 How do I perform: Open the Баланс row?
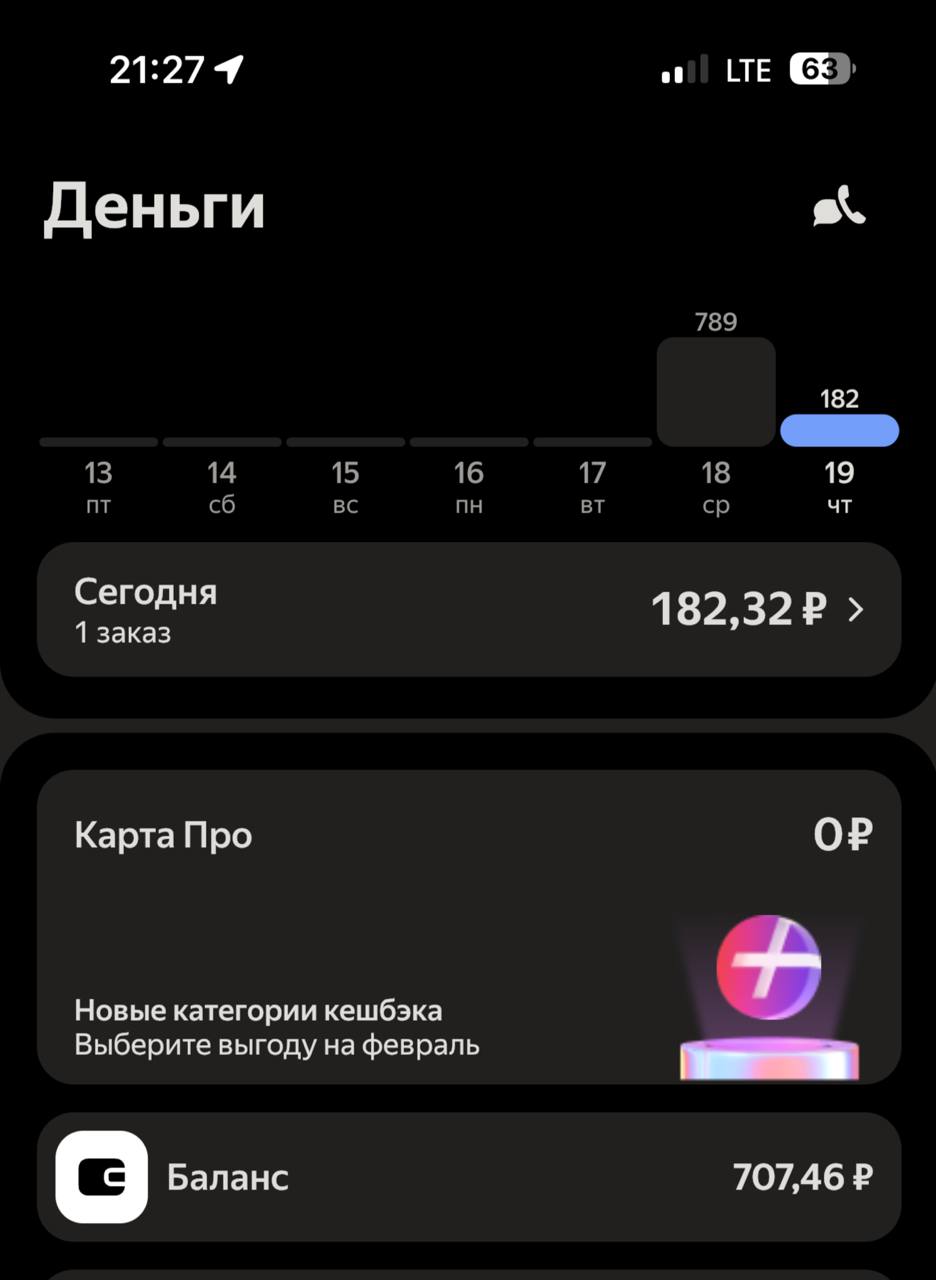click(x=468, y=1177)
